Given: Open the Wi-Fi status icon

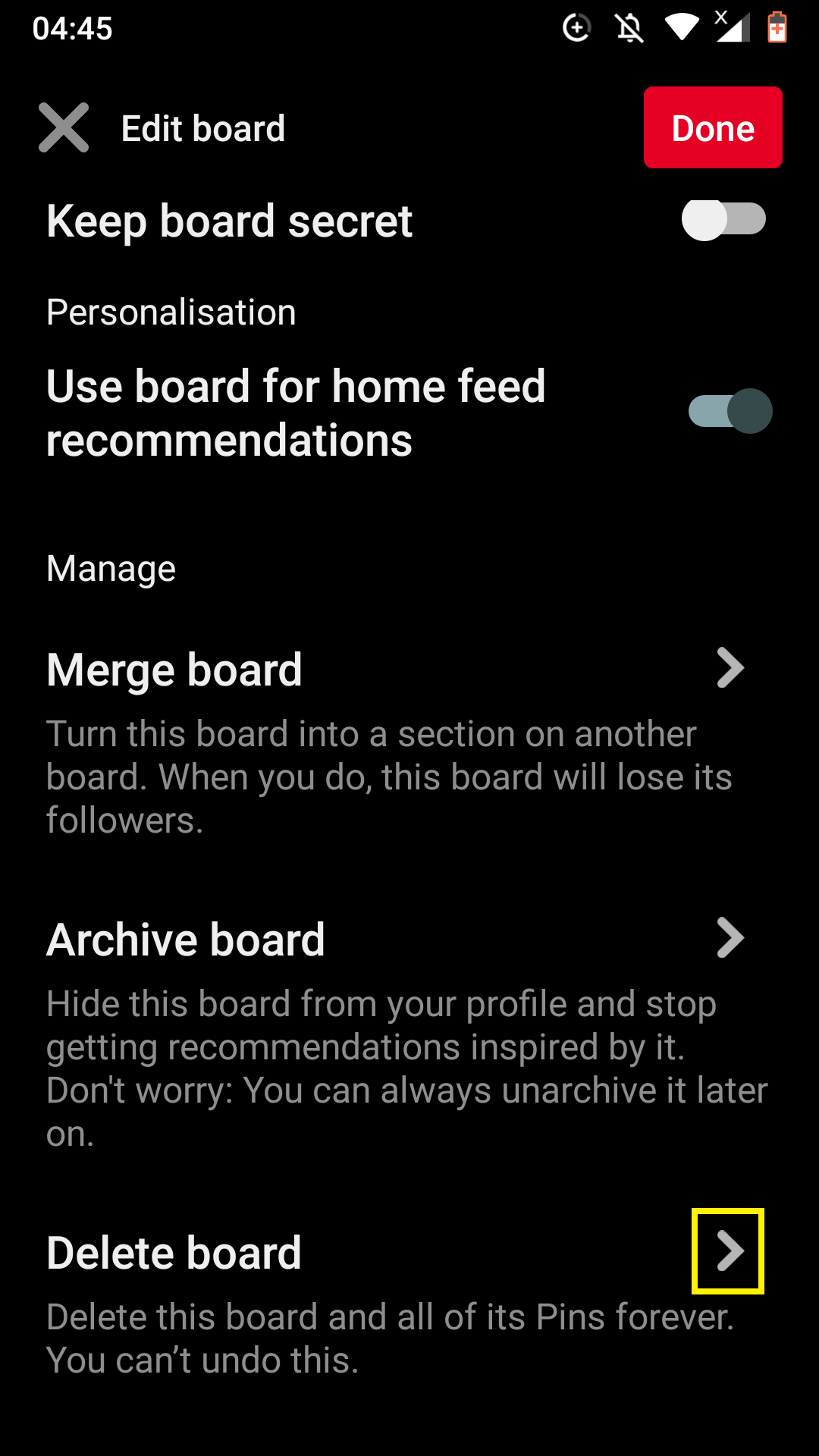Looking at the screenshot, I should [680, 27].
